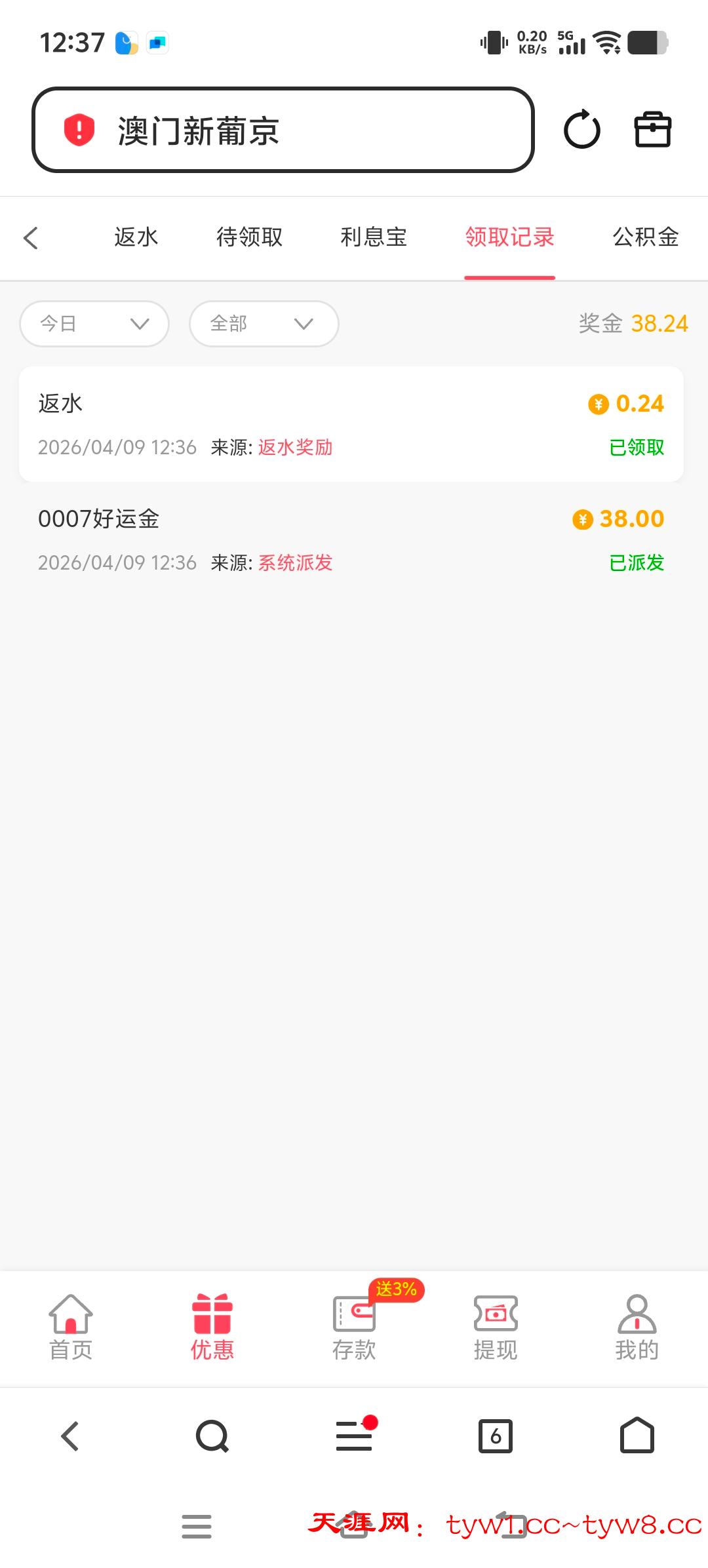The image size is (708, 1568).
Task: Go to 首页 in bottom navigation
Action: [71, 1327]
